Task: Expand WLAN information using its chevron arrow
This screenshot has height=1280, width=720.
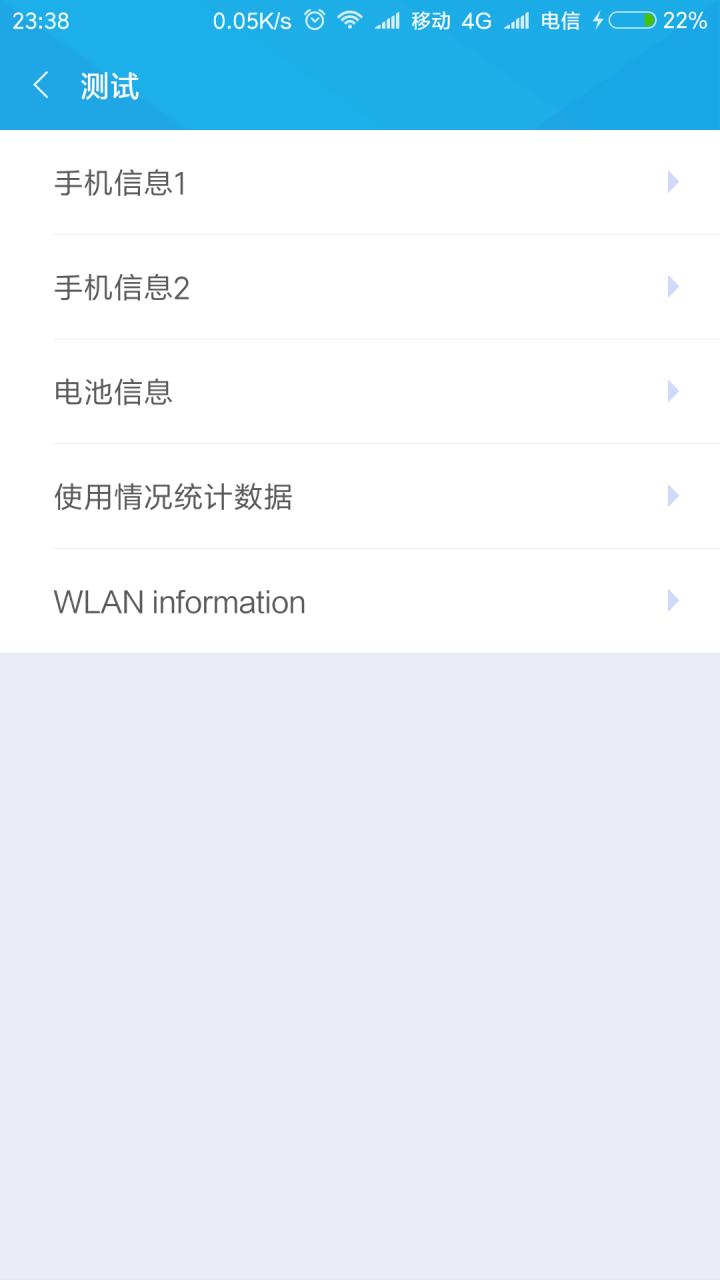Action: [671, 601]
